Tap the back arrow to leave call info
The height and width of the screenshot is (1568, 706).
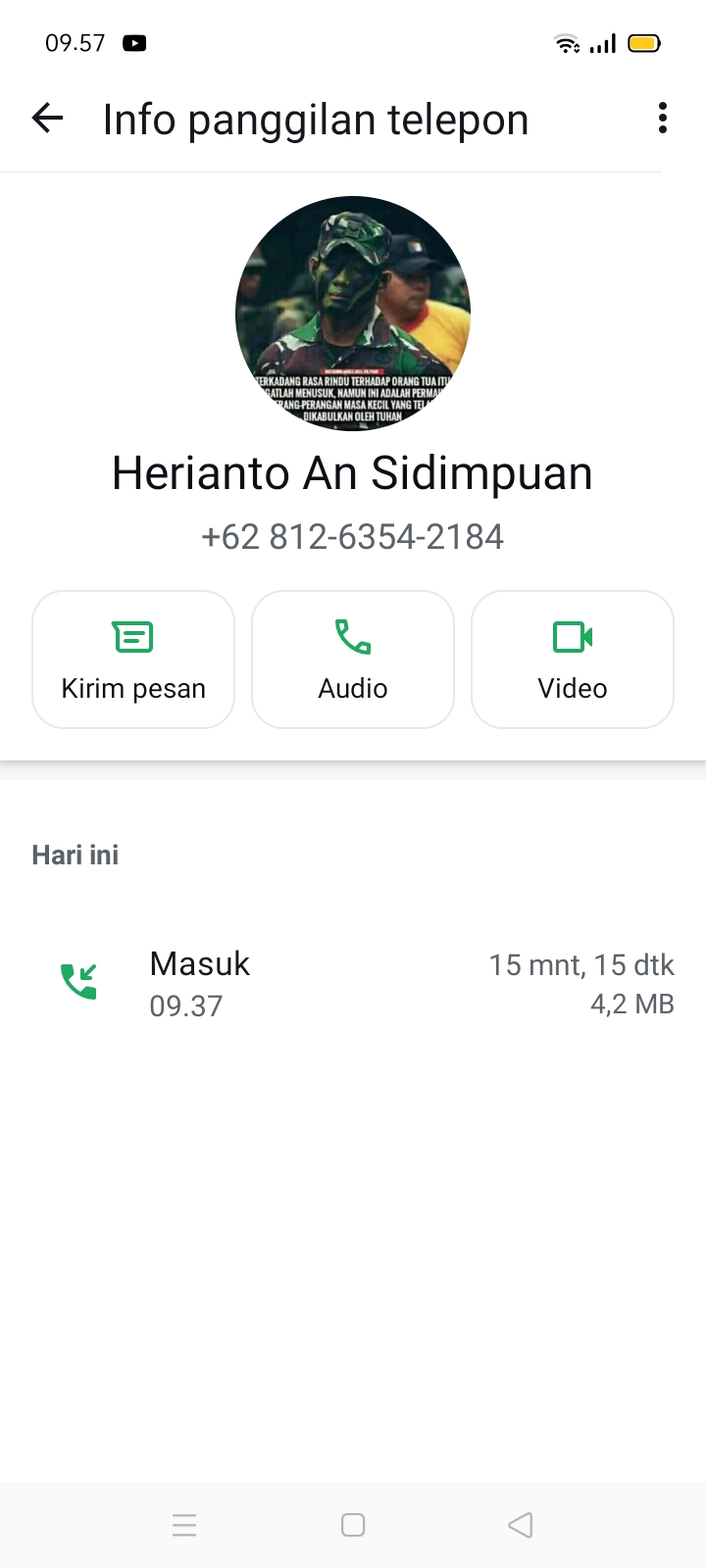[46, 118]
